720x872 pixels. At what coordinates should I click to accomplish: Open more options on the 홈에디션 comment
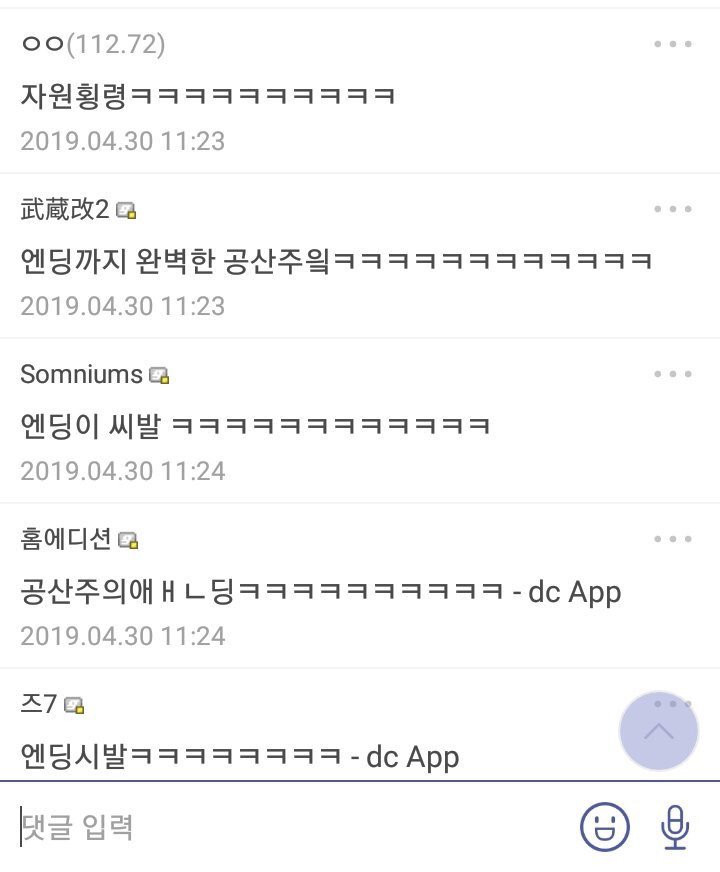(x=673, y=539)
